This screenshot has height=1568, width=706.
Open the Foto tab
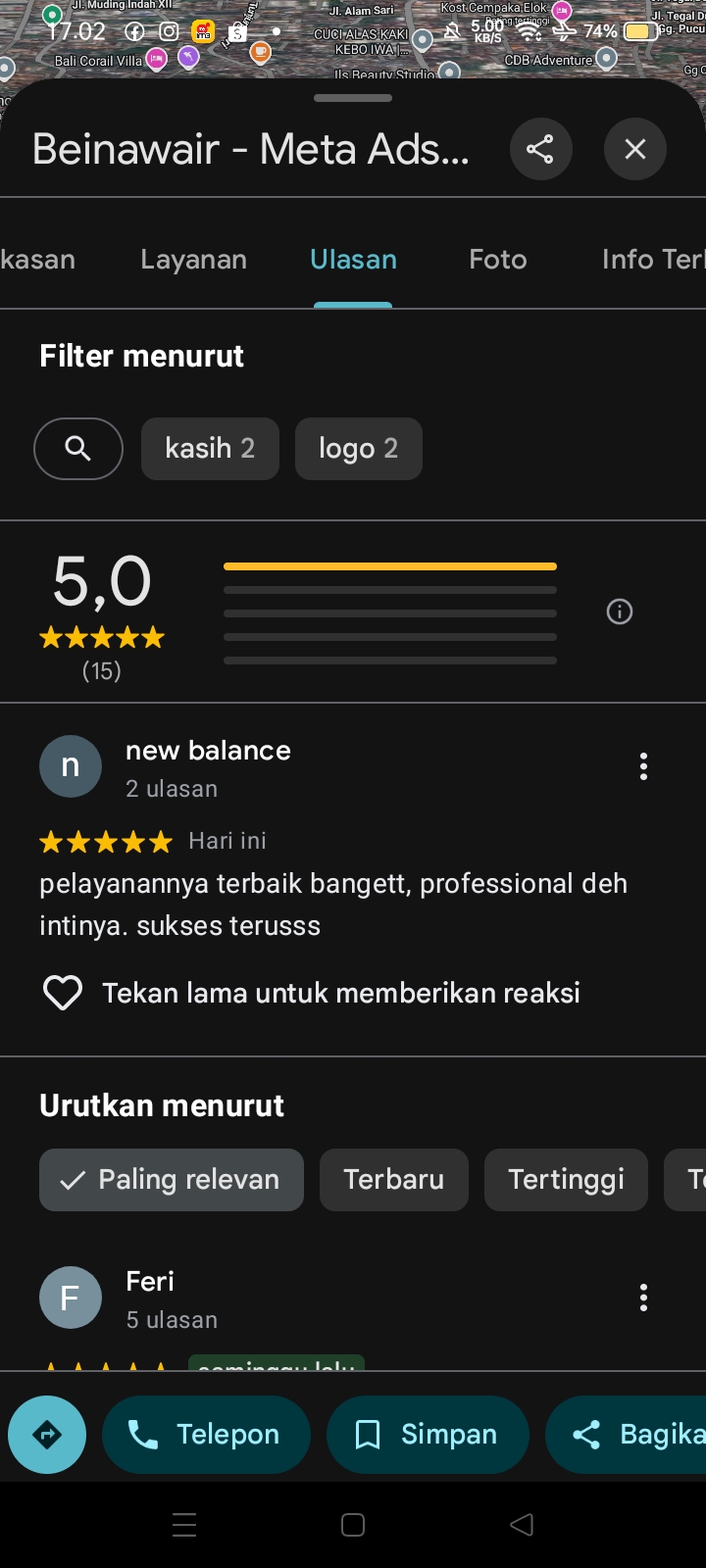click(498, 259)
